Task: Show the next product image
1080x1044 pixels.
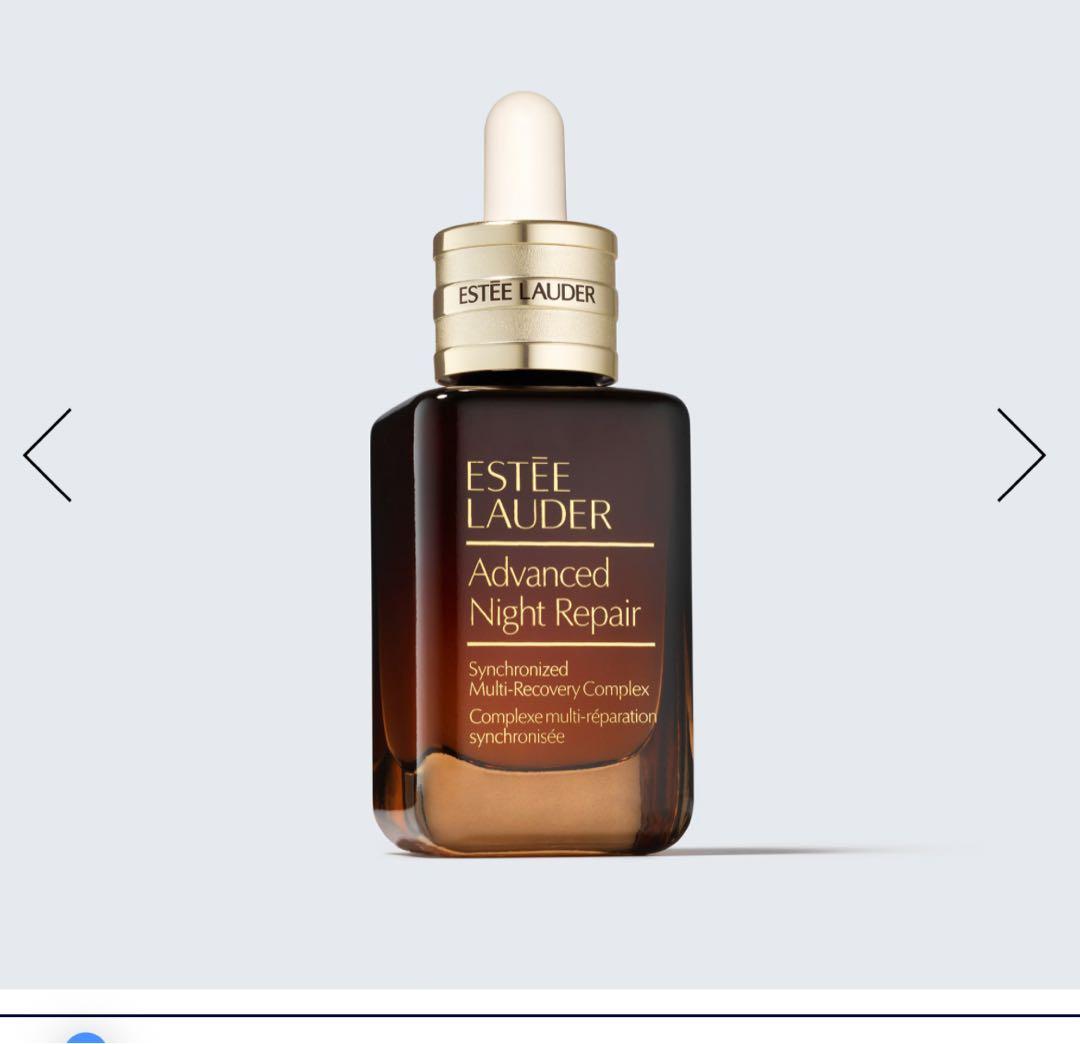Action: point(1021,455)
